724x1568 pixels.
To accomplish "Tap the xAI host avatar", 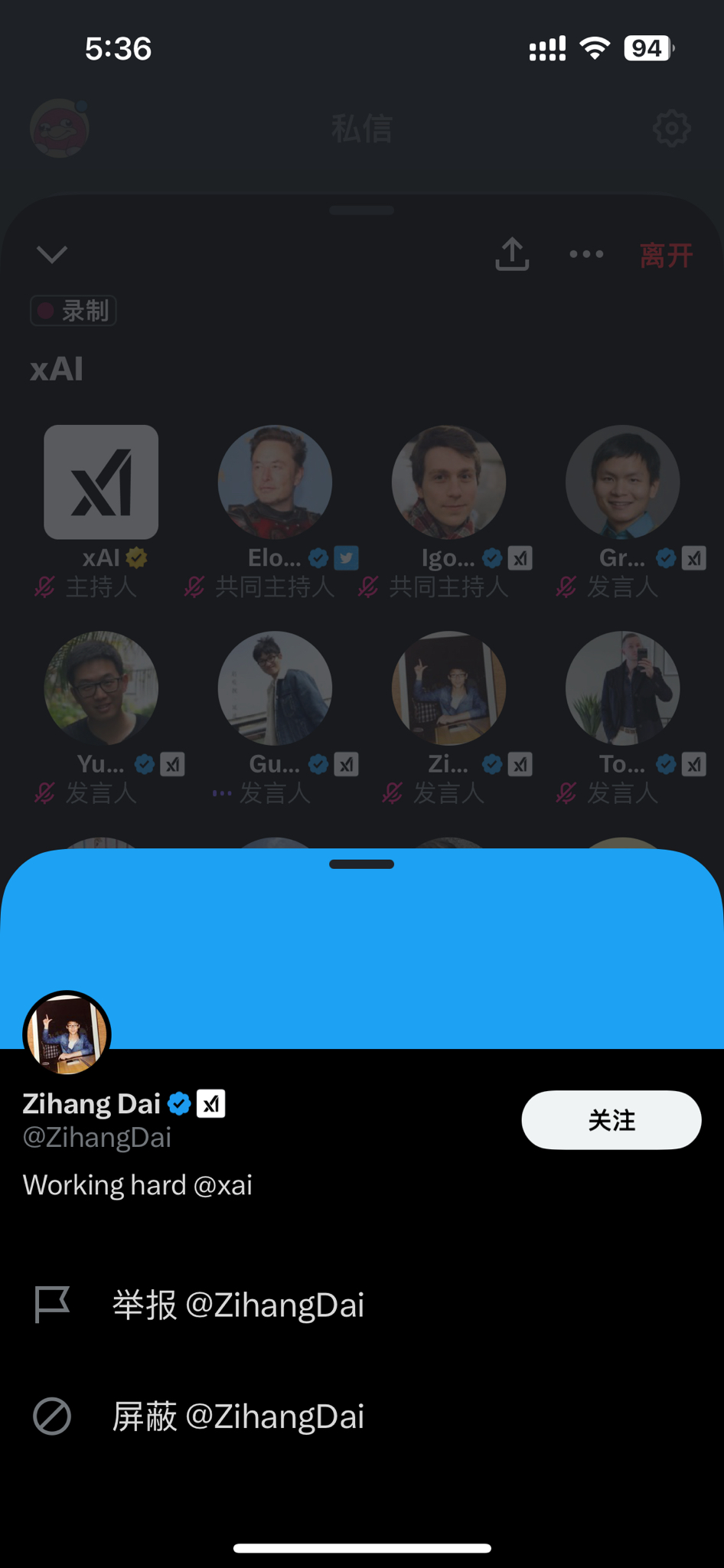I will [101, 482].
